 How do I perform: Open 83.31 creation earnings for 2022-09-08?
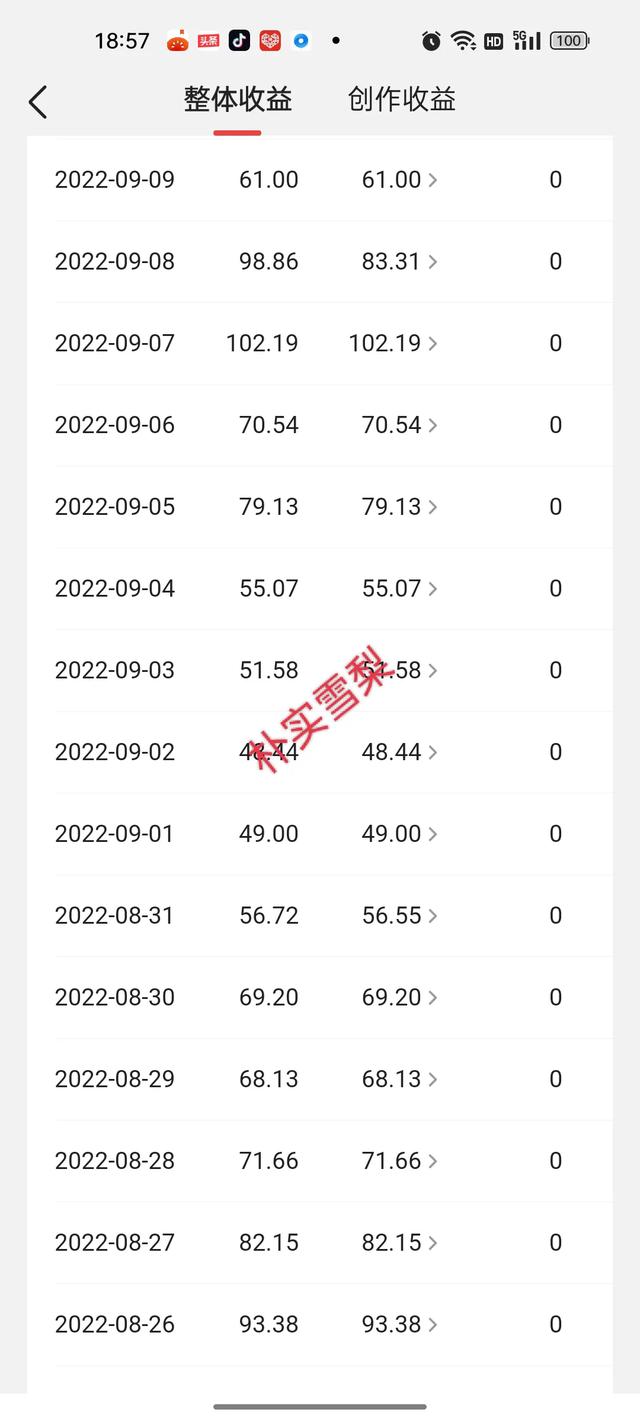click(x=400, y=262)
